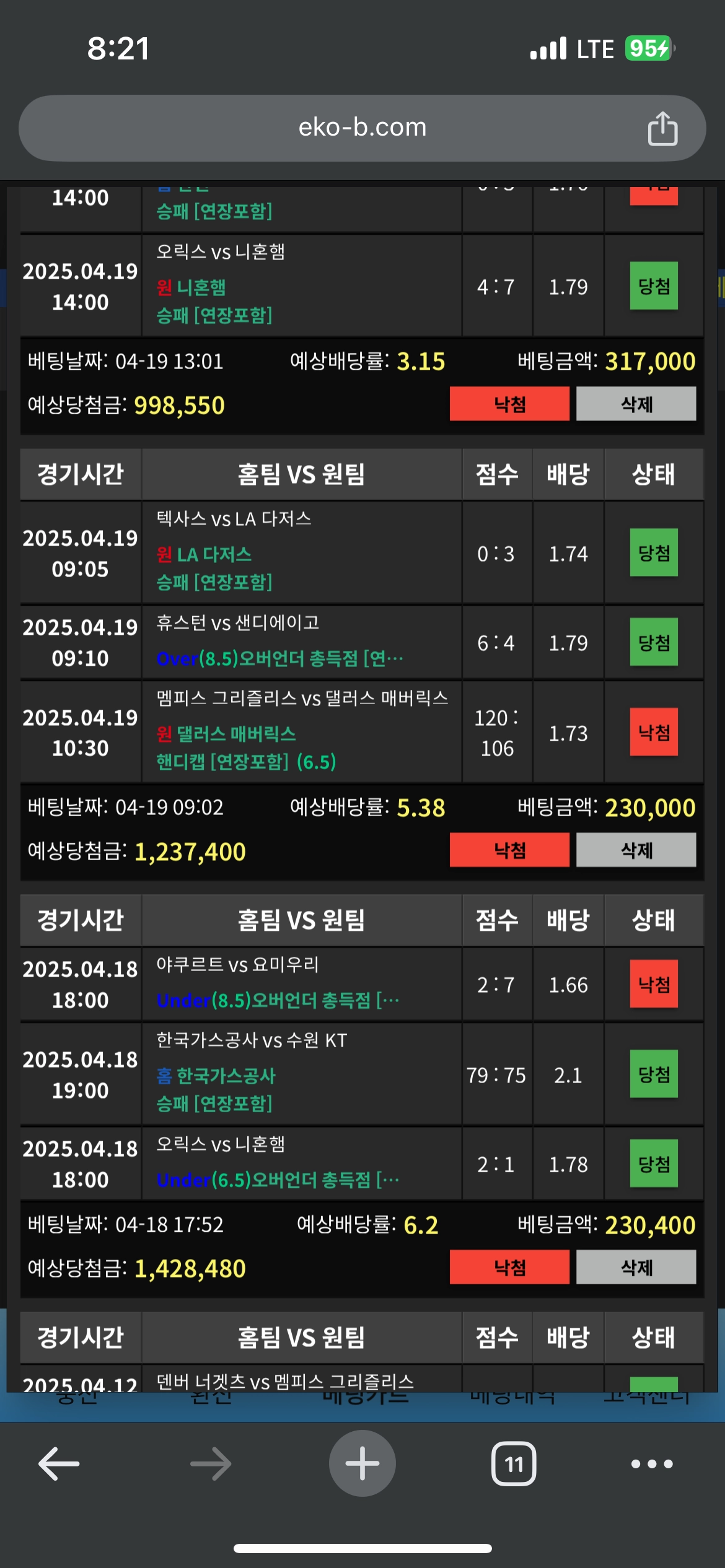Tap the eko-b.com address bar
This screenshot has height=1568, width=725.
coord(362,128)
